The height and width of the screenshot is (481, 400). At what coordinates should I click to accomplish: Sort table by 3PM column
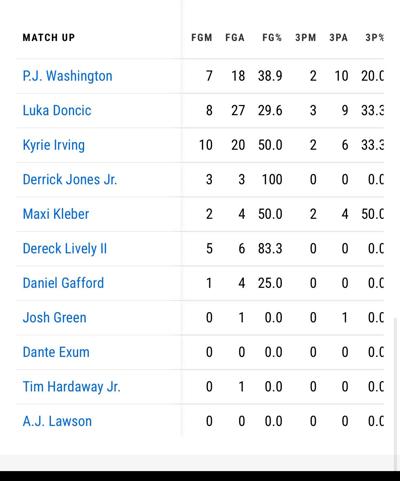click(x=306, y=38)
